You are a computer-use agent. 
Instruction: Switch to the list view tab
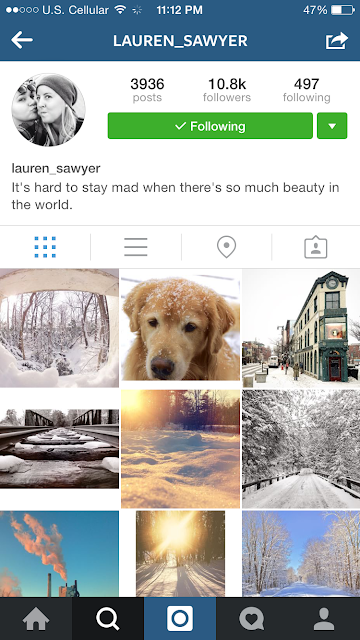pos(136,247)
